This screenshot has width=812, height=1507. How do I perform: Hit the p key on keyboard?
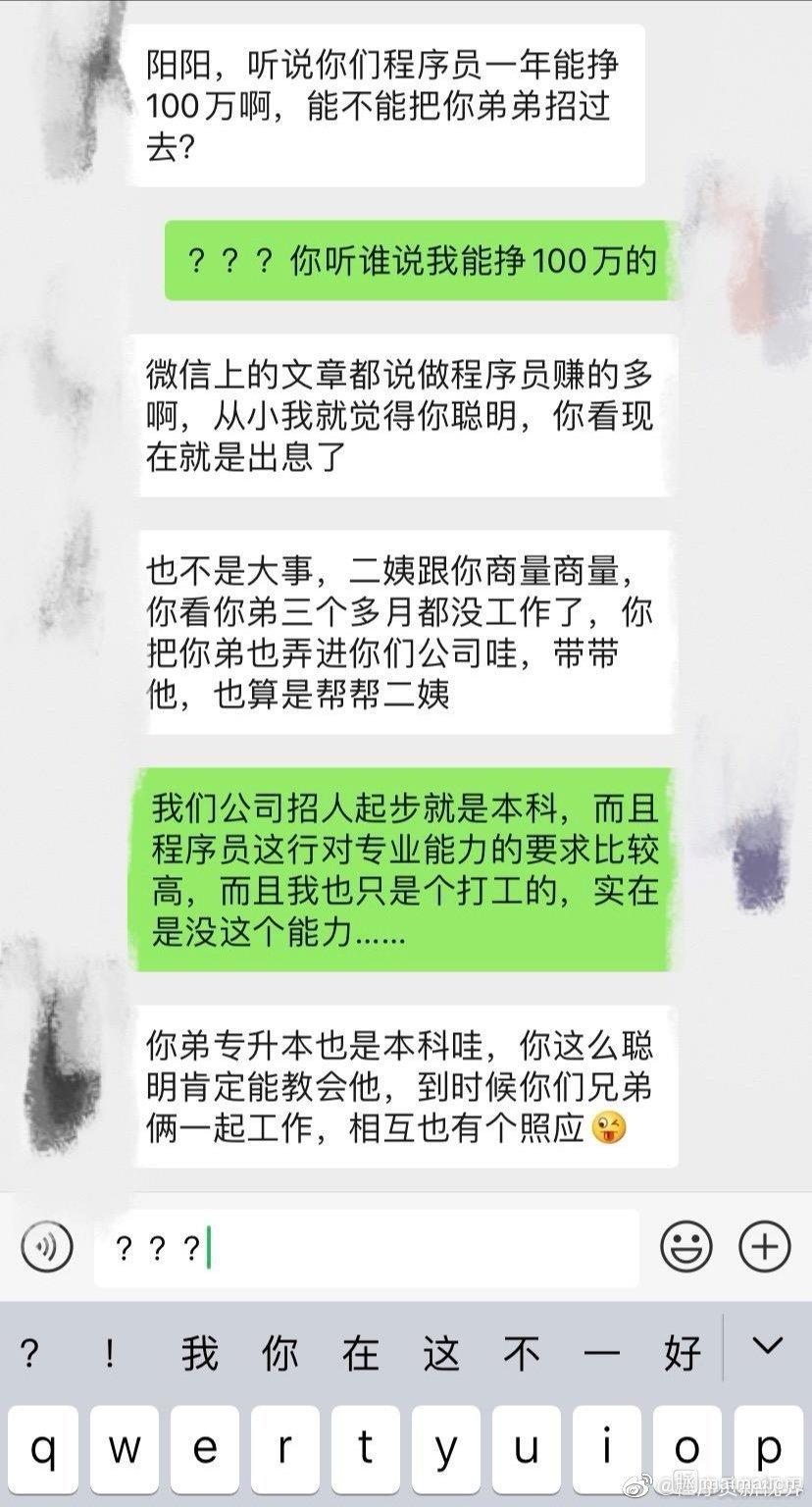coord(769,1450)
